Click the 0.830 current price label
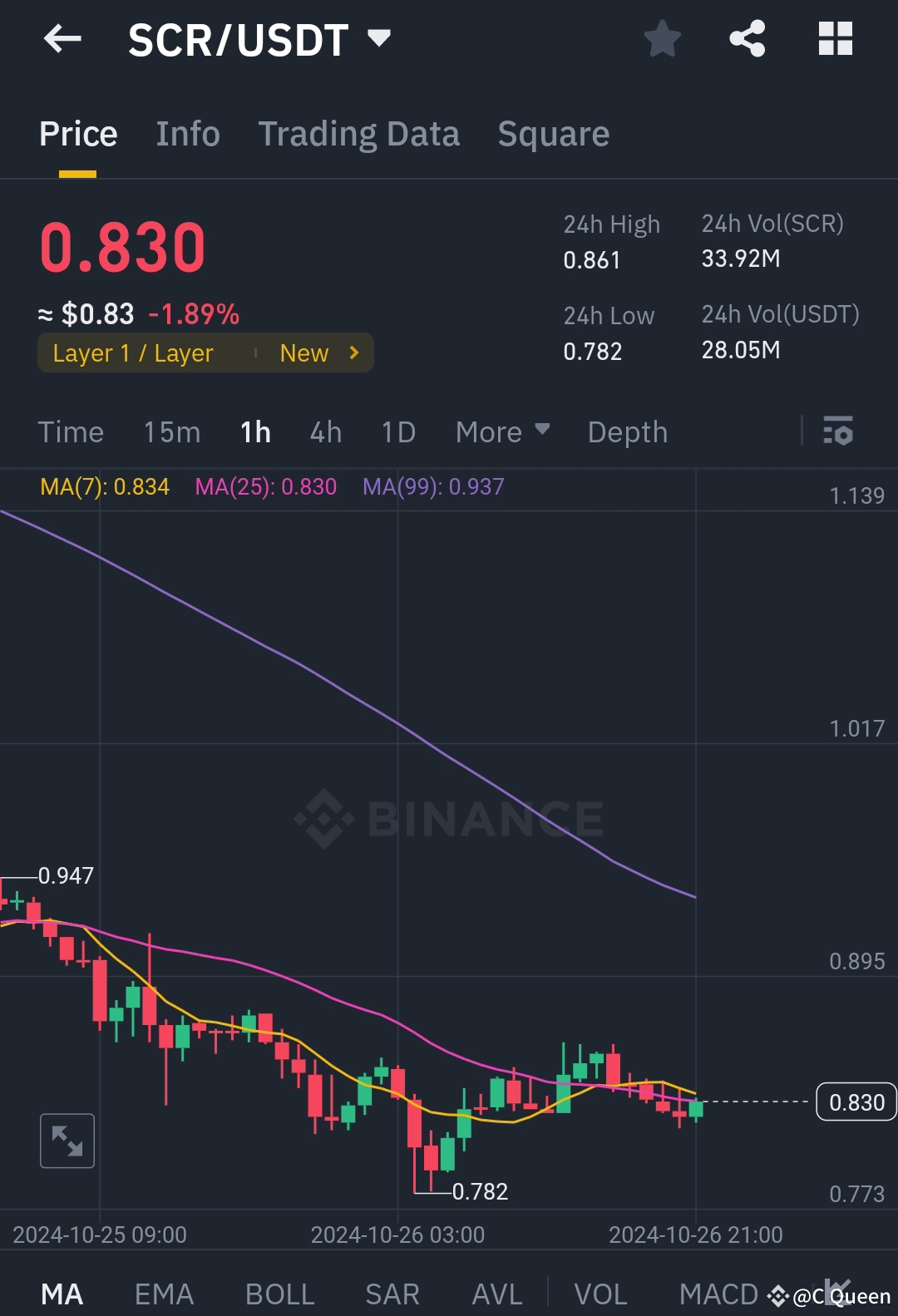Viewport: 898px width, 1316px height. click(856, 1102)
